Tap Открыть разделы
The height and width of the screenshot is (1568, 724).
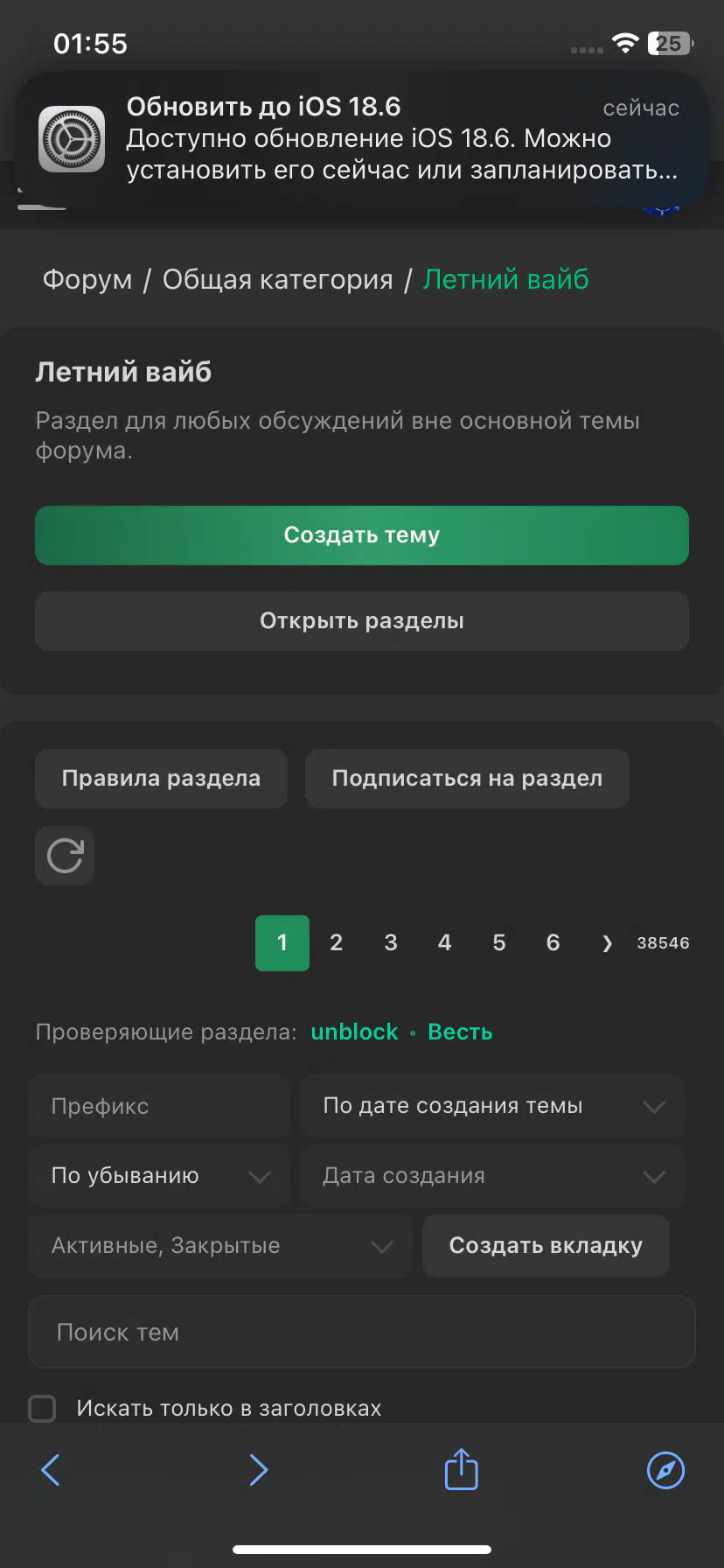point(362,621)
